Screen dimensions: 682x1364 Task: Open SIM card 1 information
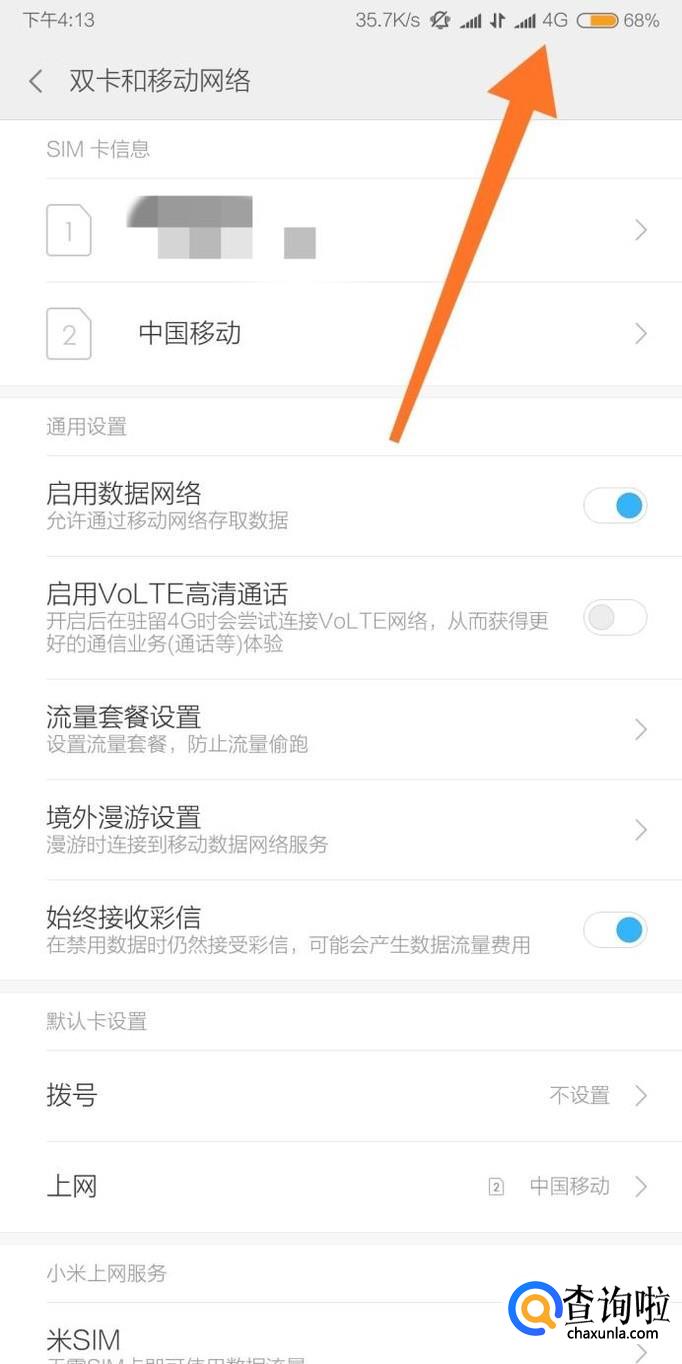click(x=341, y=231)
